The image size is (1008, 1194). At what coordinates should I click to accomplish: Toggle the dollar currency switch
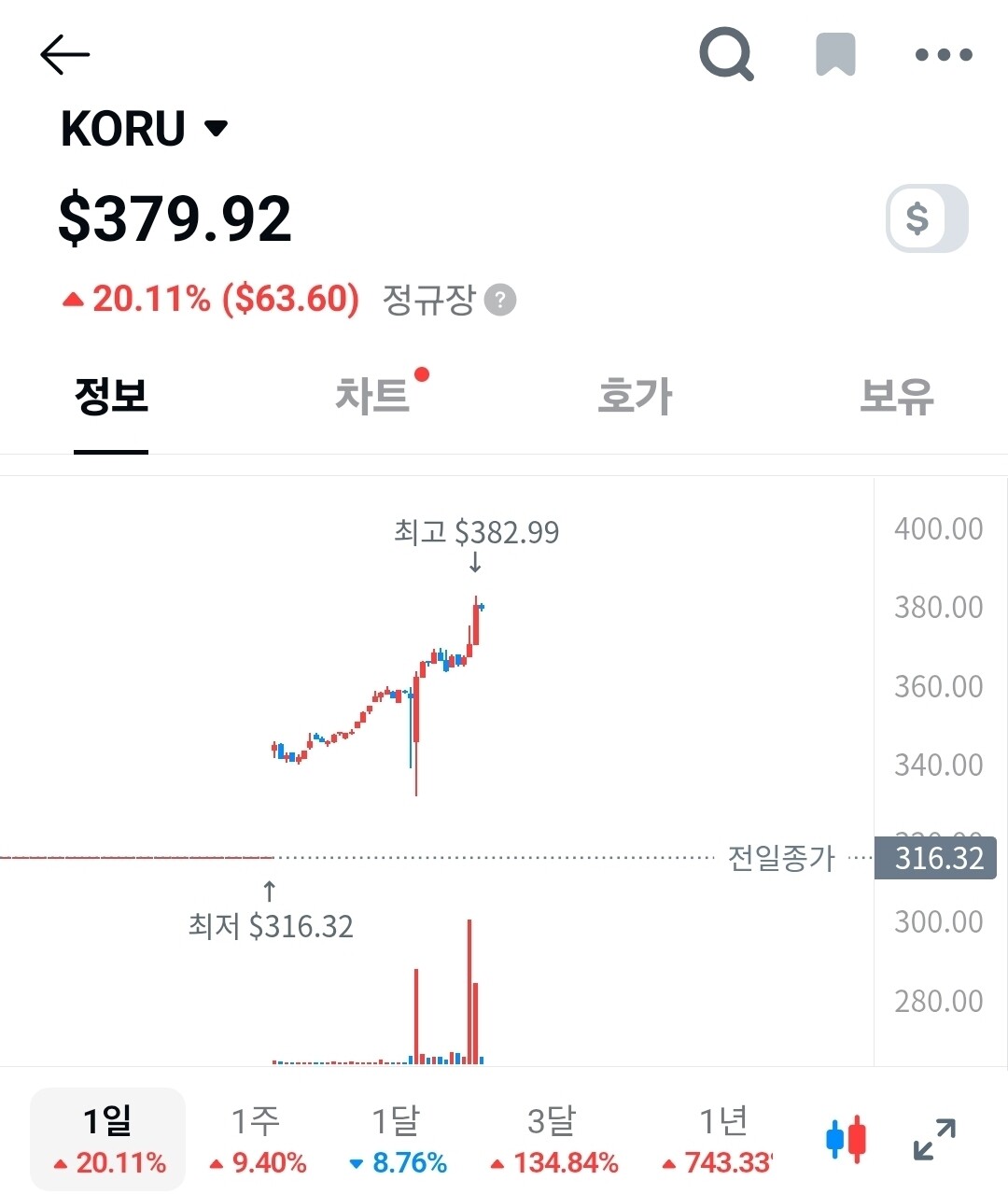tap(927, 218)
